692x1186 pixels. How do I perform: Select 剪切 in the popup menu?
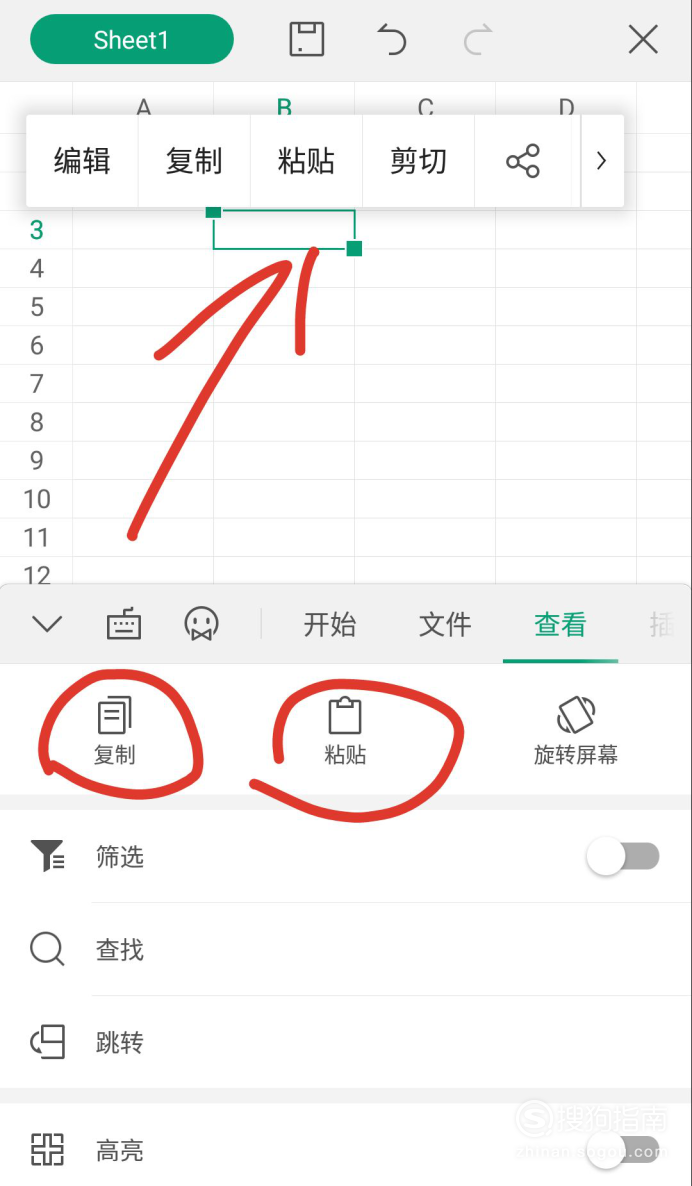click(x=418, y=161)
